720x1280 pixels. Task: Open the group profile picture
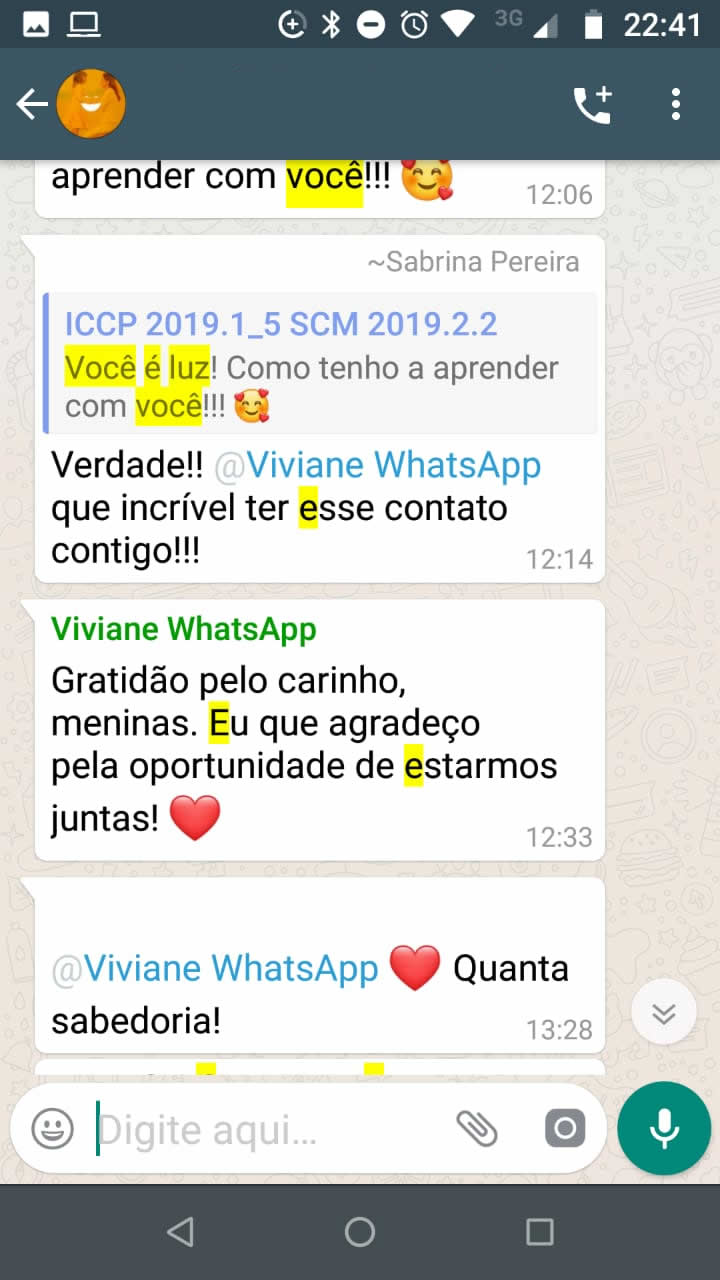pos(91,104)
